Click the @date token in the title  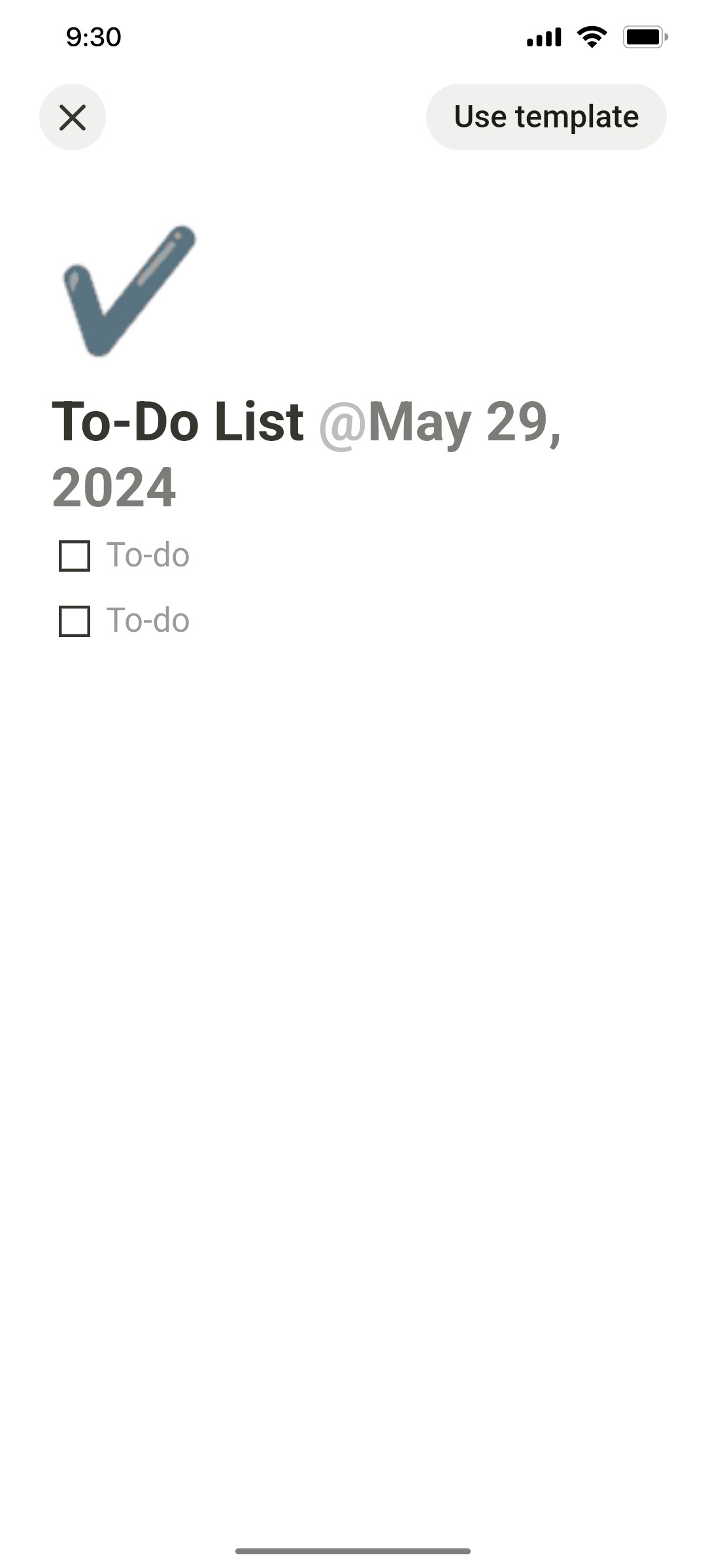(x=441, y=423)
